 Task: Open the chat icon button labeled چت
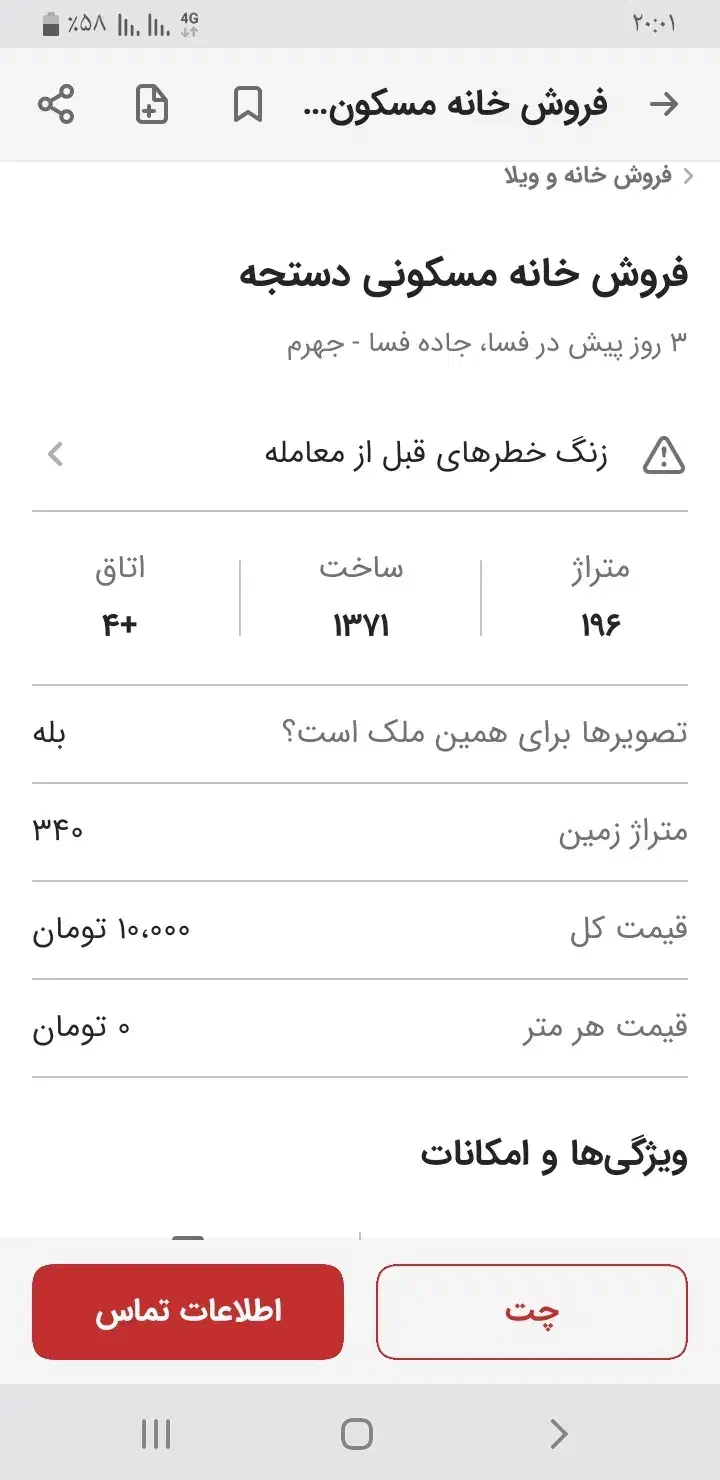pos(531,1311)
